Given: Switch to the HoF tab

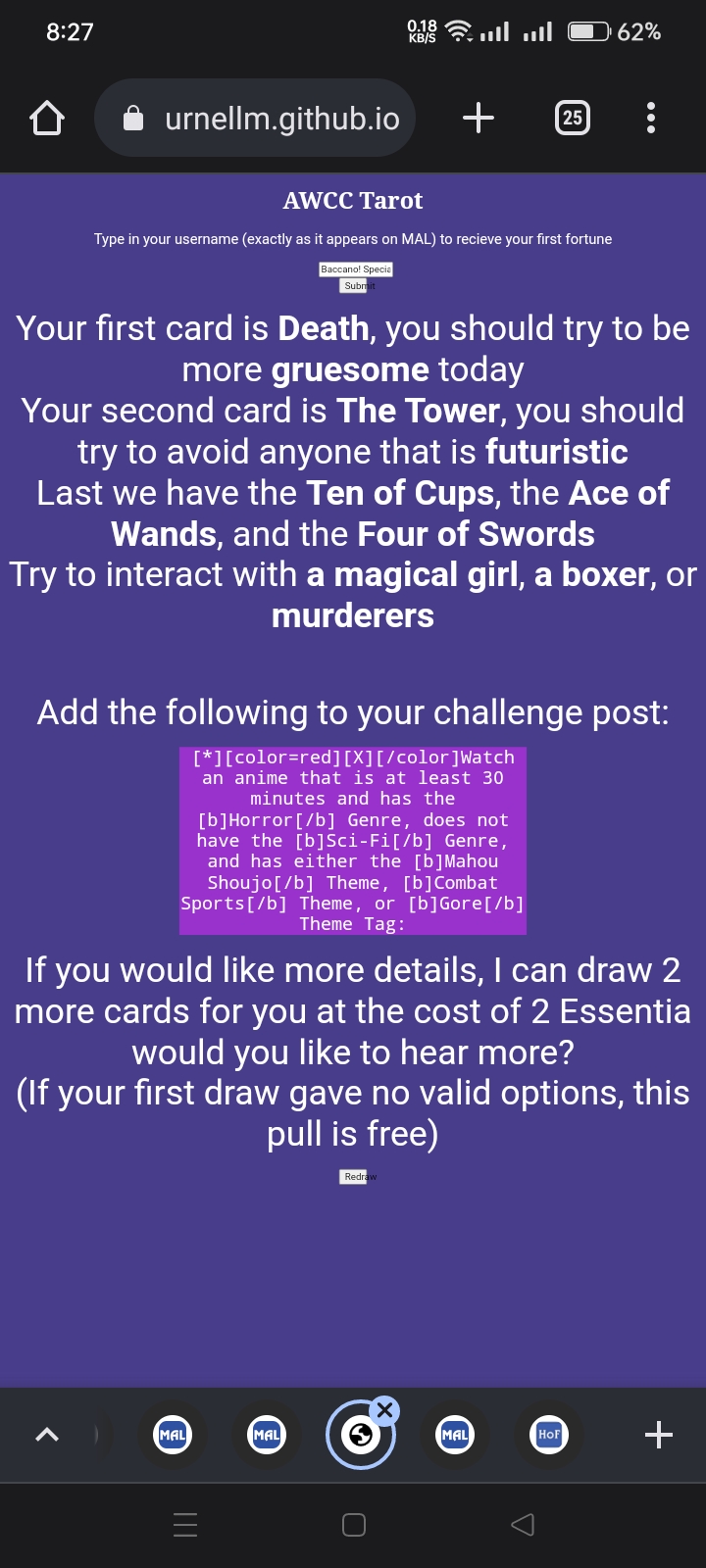Looking at the screenshot, I should pyautogui.click(x=549, y=1435).
